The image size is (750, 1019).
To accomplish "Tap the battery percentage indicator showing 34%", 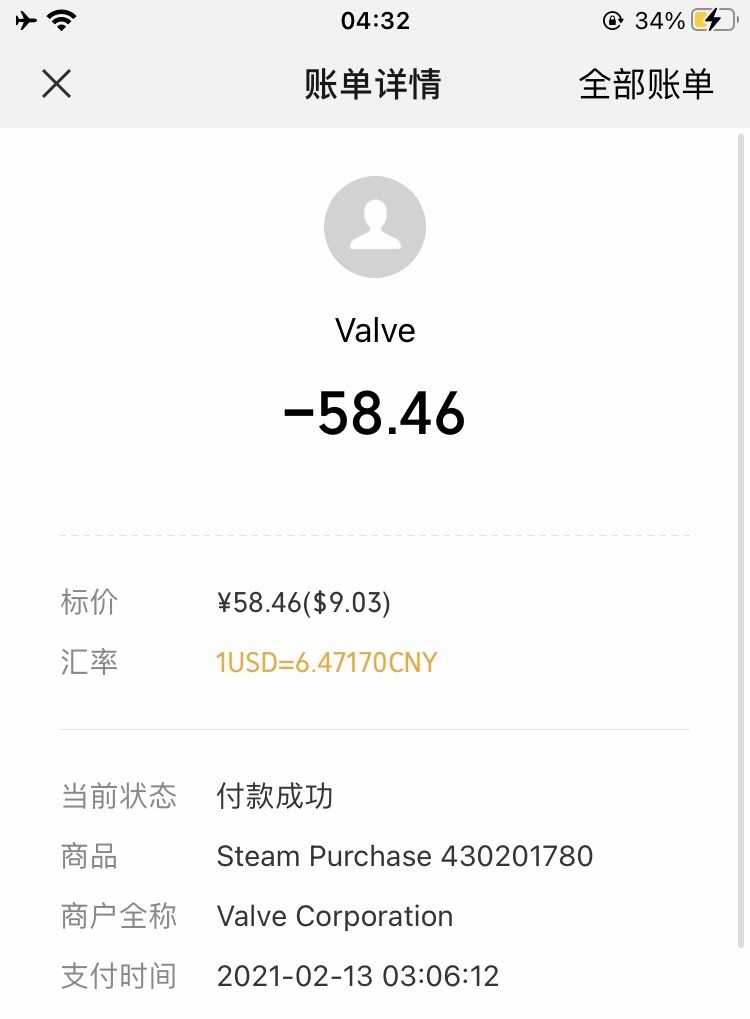I will pyautogui.click(x=660, y=18).
